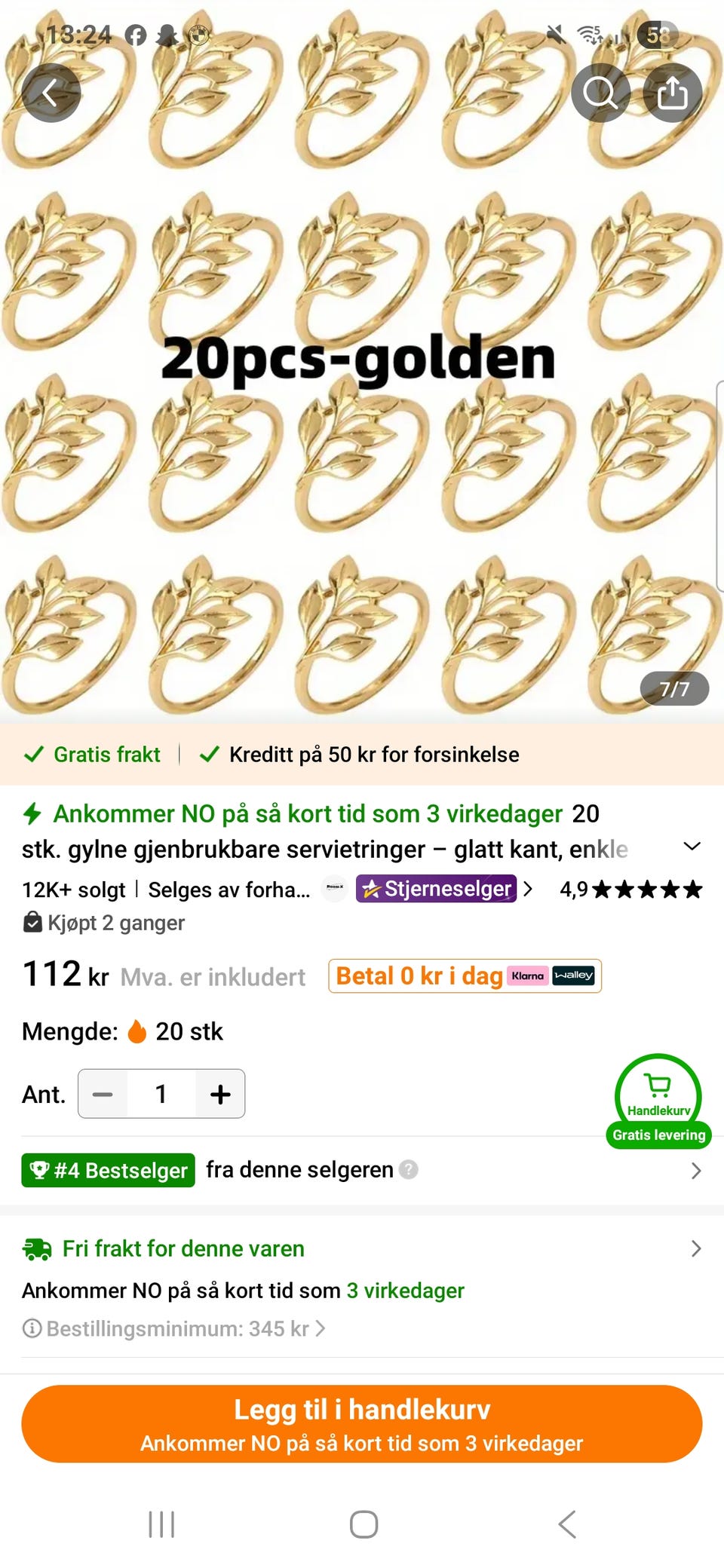The image size is (724, 1568).
Task: Open Bestillingsminimum 345 kr details
Action: coord(181,1328)
